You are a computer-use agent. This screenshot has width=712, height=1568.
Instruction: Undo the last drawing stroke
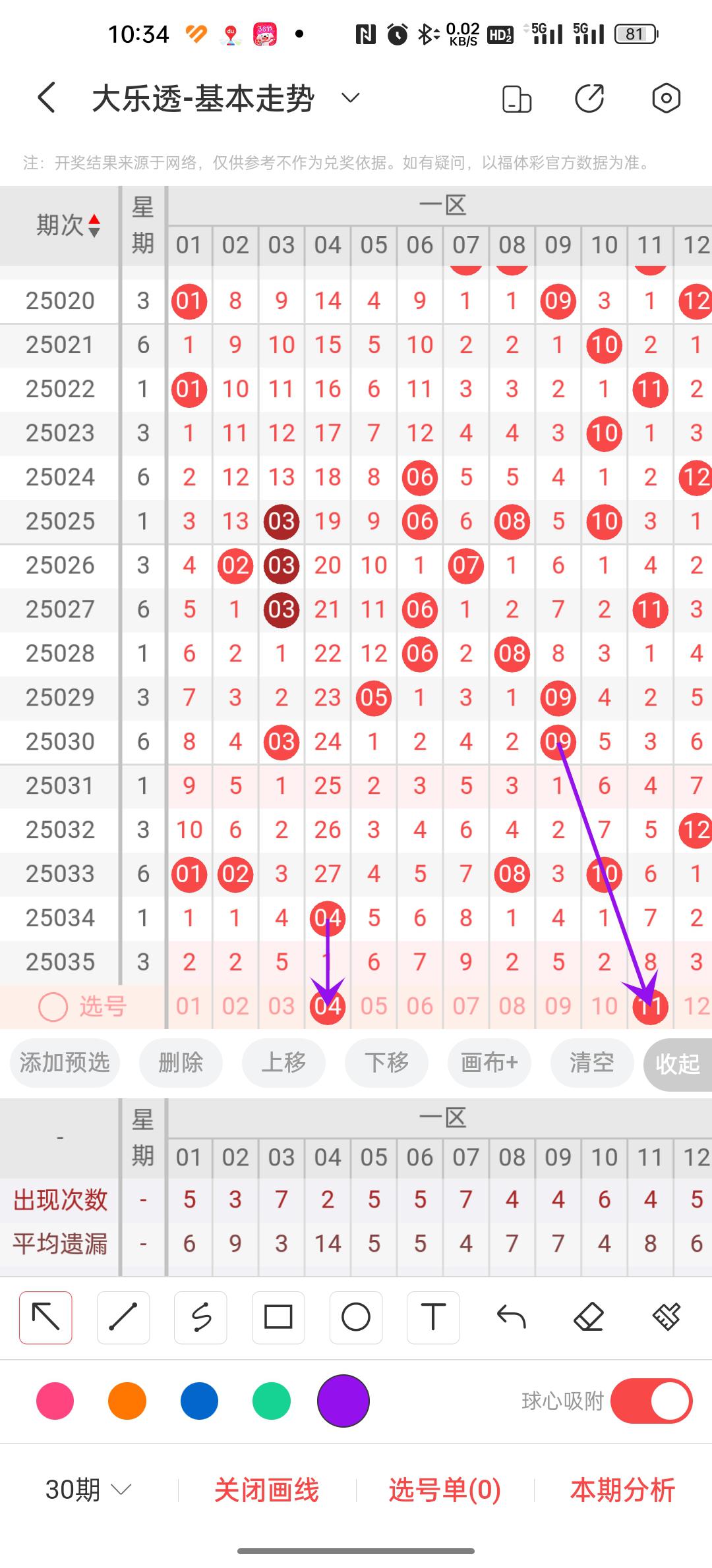pos(511,1317)
